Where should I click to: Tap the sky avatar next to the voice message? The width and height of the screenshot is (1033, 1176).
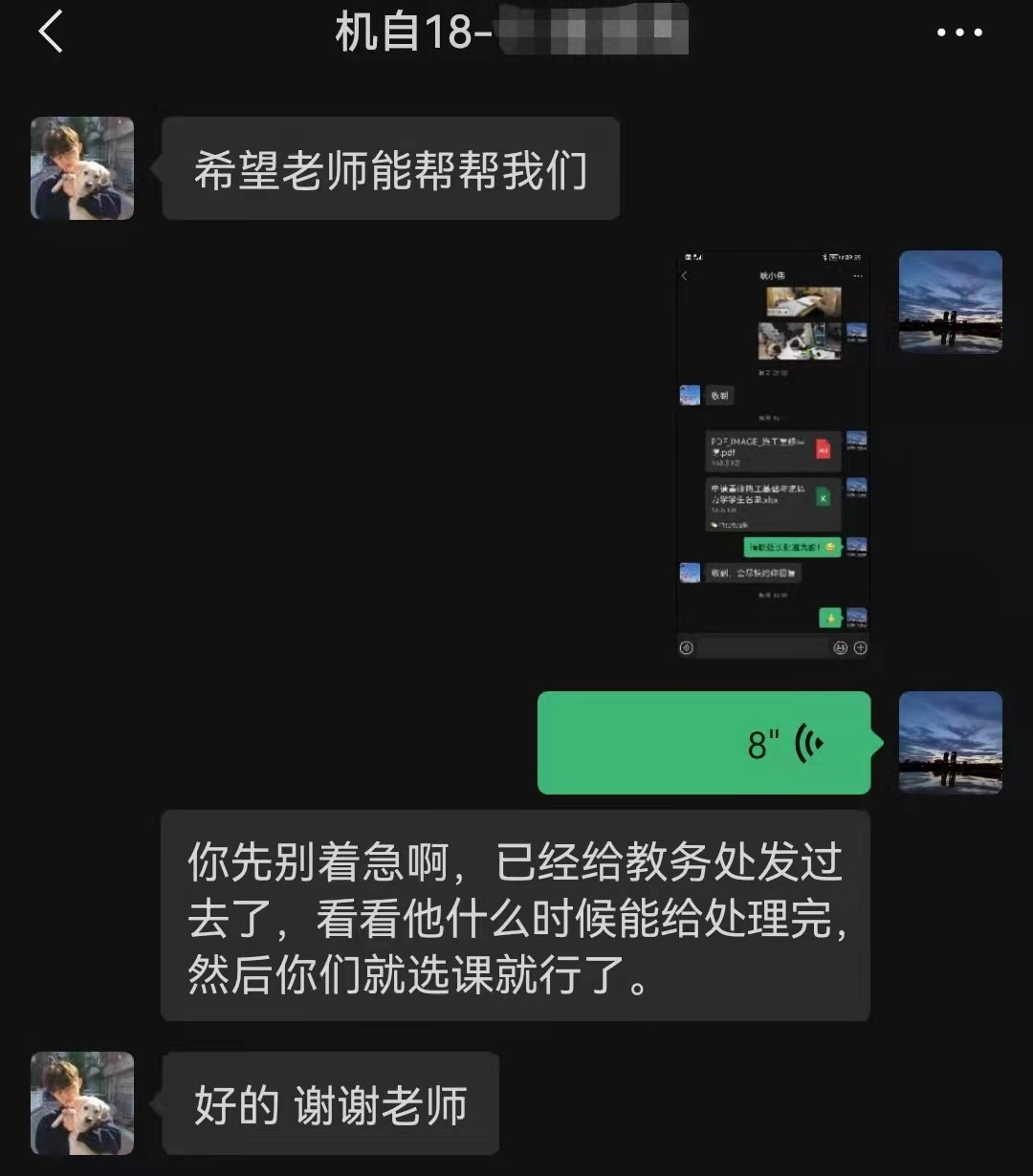(950, 743)
